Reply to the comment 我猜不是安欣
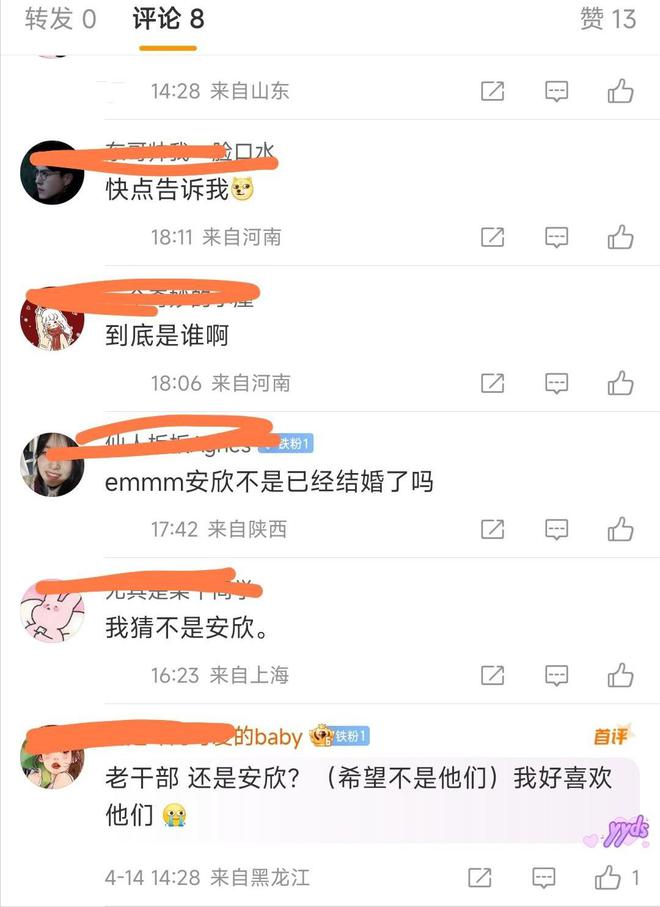Image resolution: width=660 pixels, height=907 pixels. point(556,675)
